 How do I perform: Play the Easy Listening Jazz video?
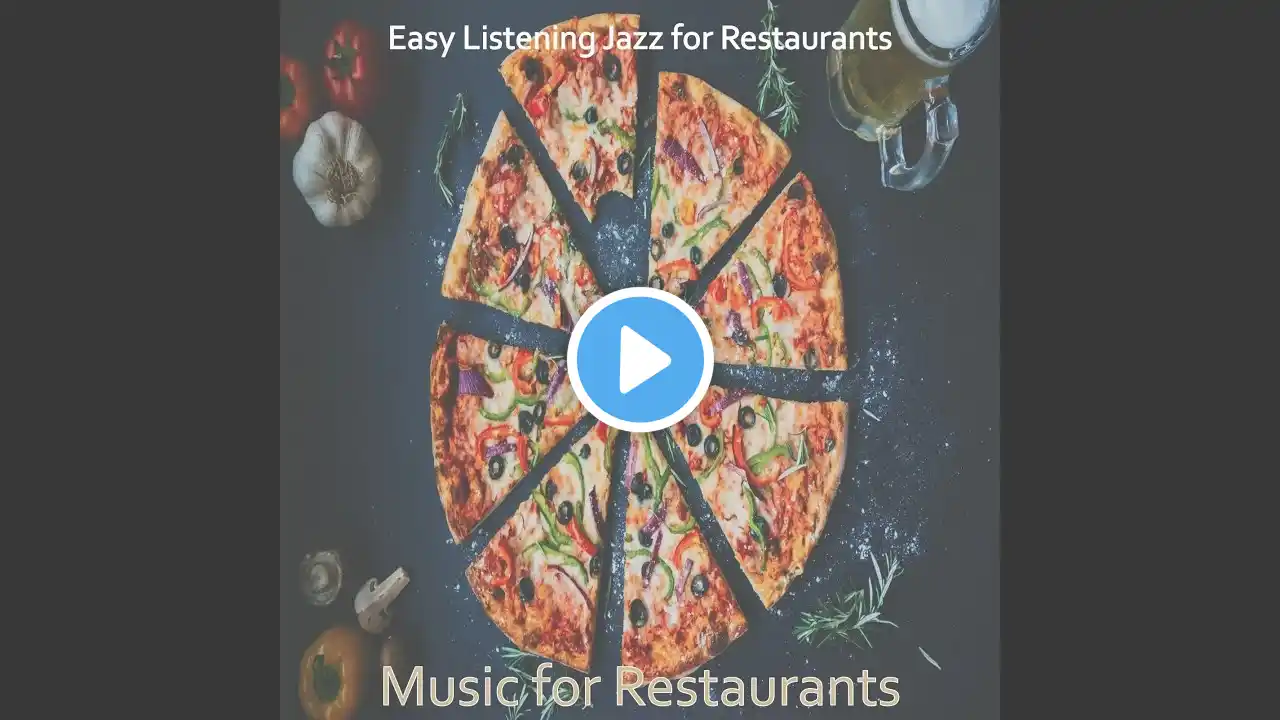click(640, 360)
